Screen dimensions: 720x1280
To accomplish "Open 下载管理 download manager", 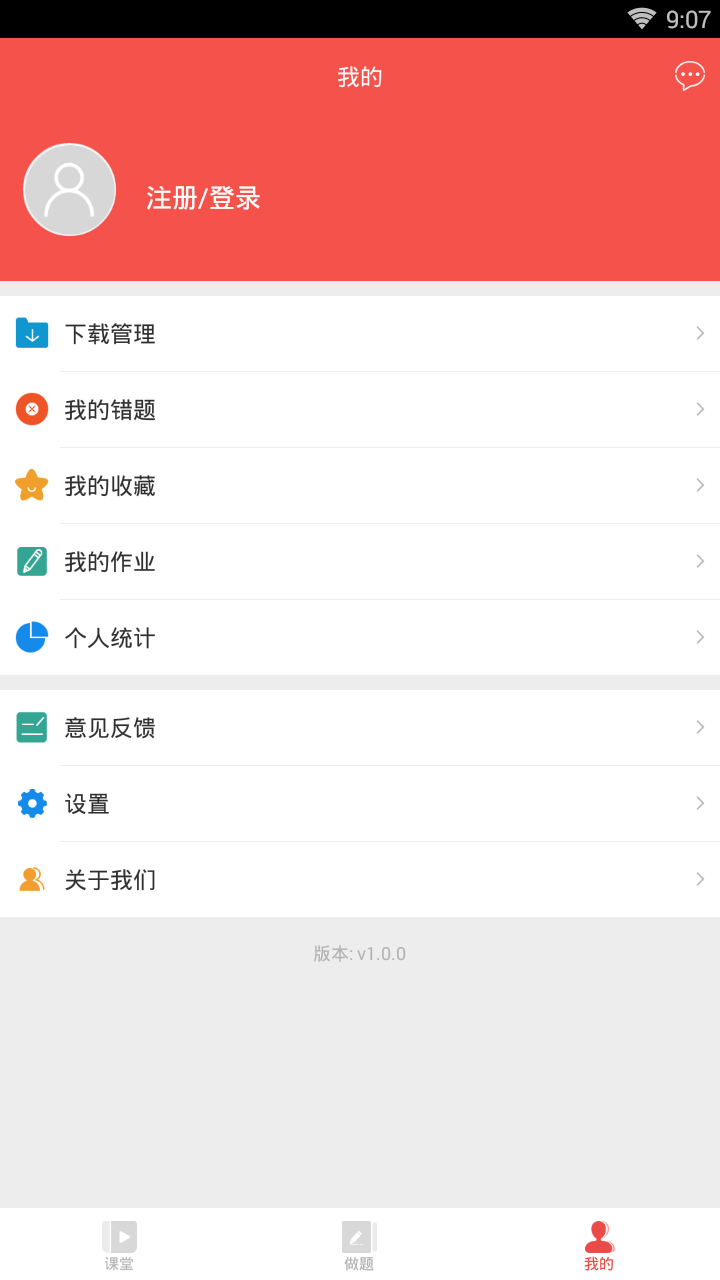I will (360, 334).
